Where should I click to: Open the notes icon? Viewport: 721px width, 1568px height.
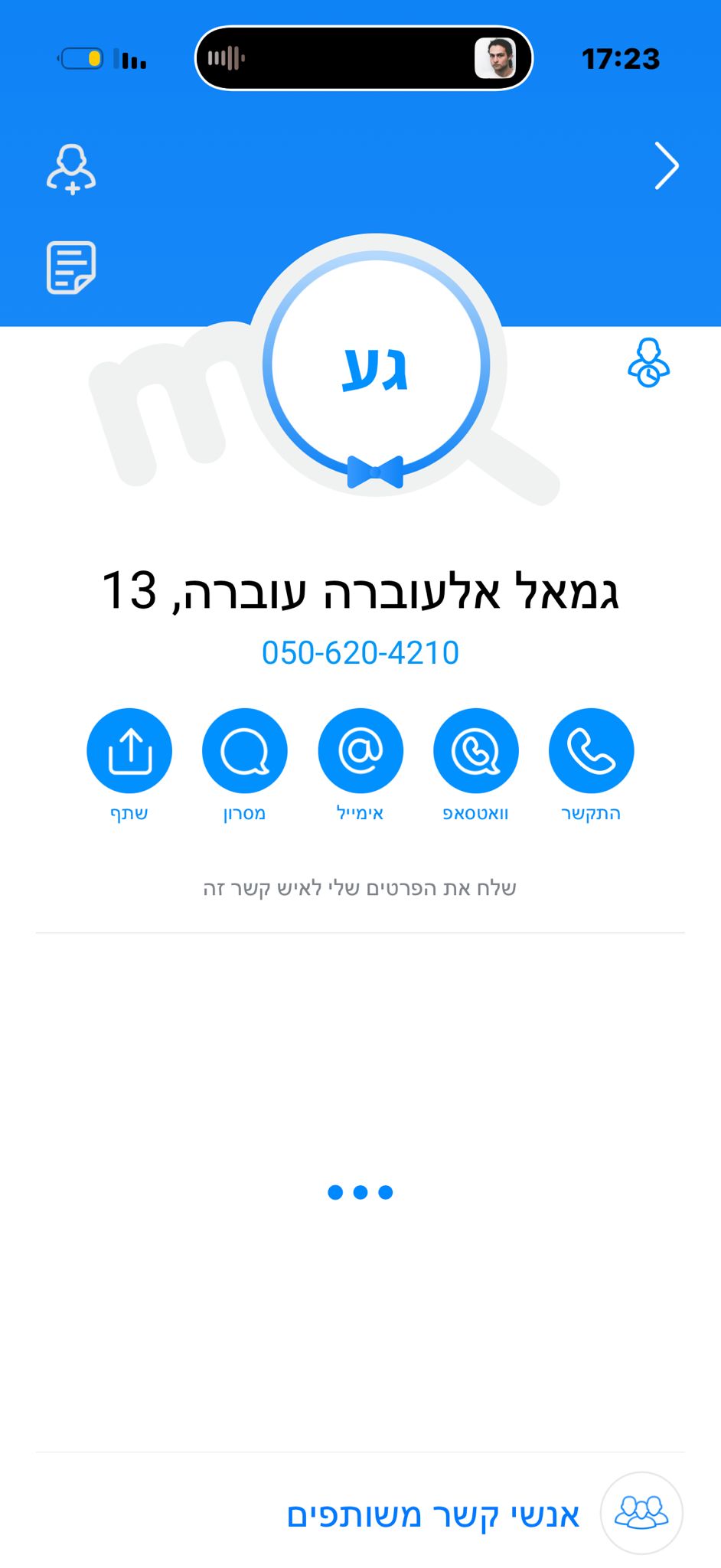pos(71,267)
